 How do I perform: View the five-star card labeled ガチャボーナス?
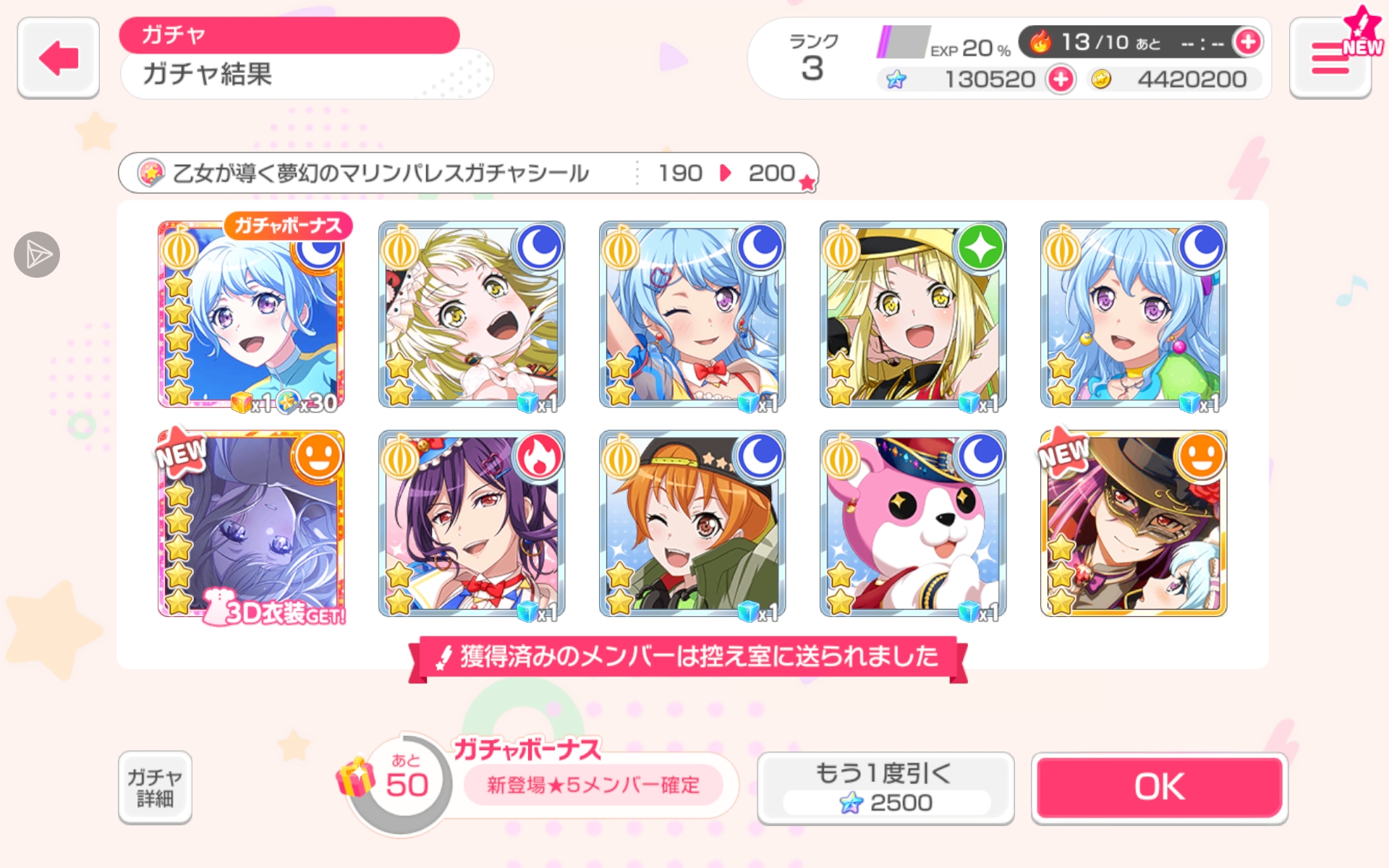pos(251,316)
